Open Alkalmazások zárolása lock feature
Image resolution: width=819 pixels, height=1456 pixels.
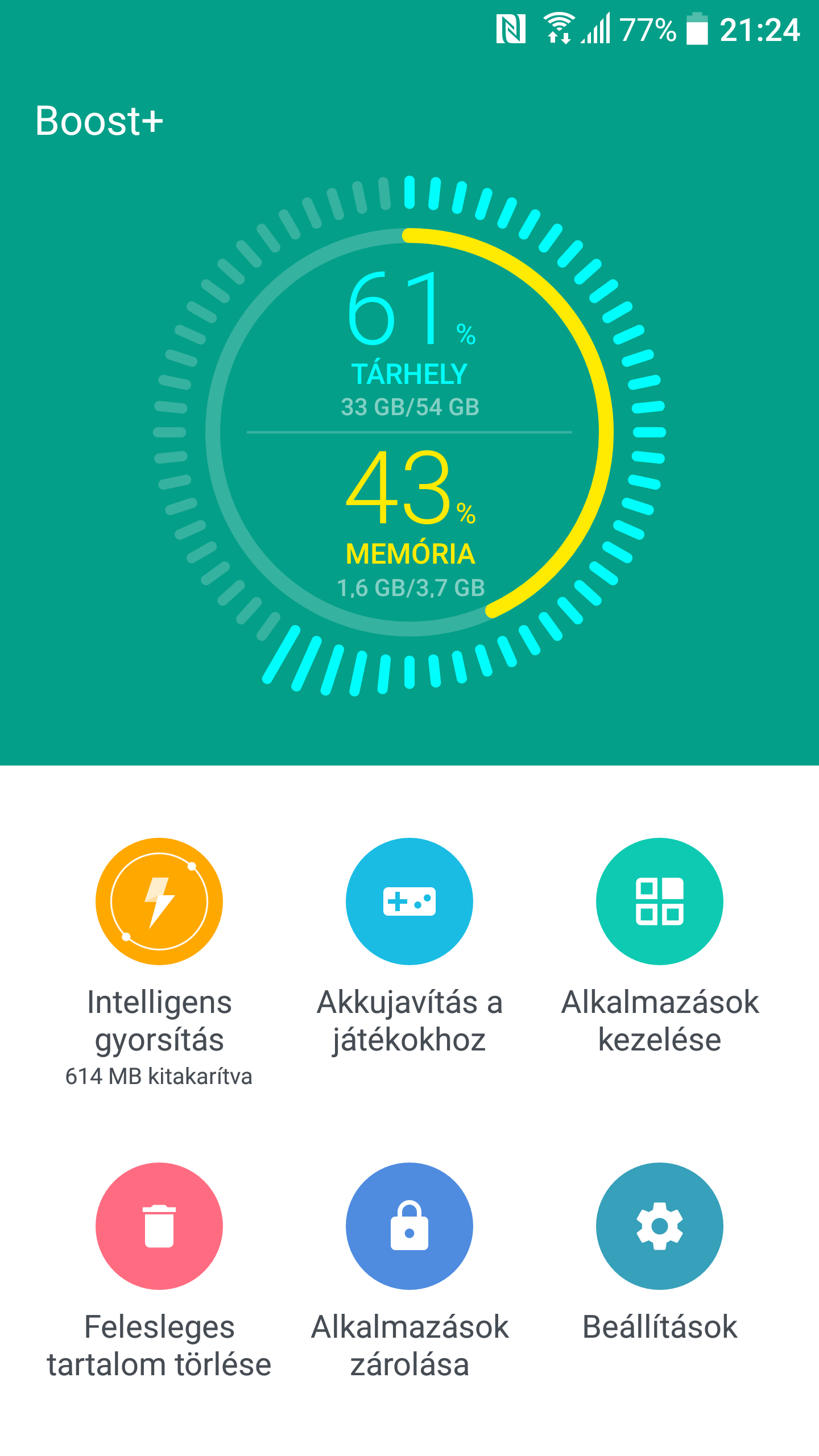point(409,1226)
